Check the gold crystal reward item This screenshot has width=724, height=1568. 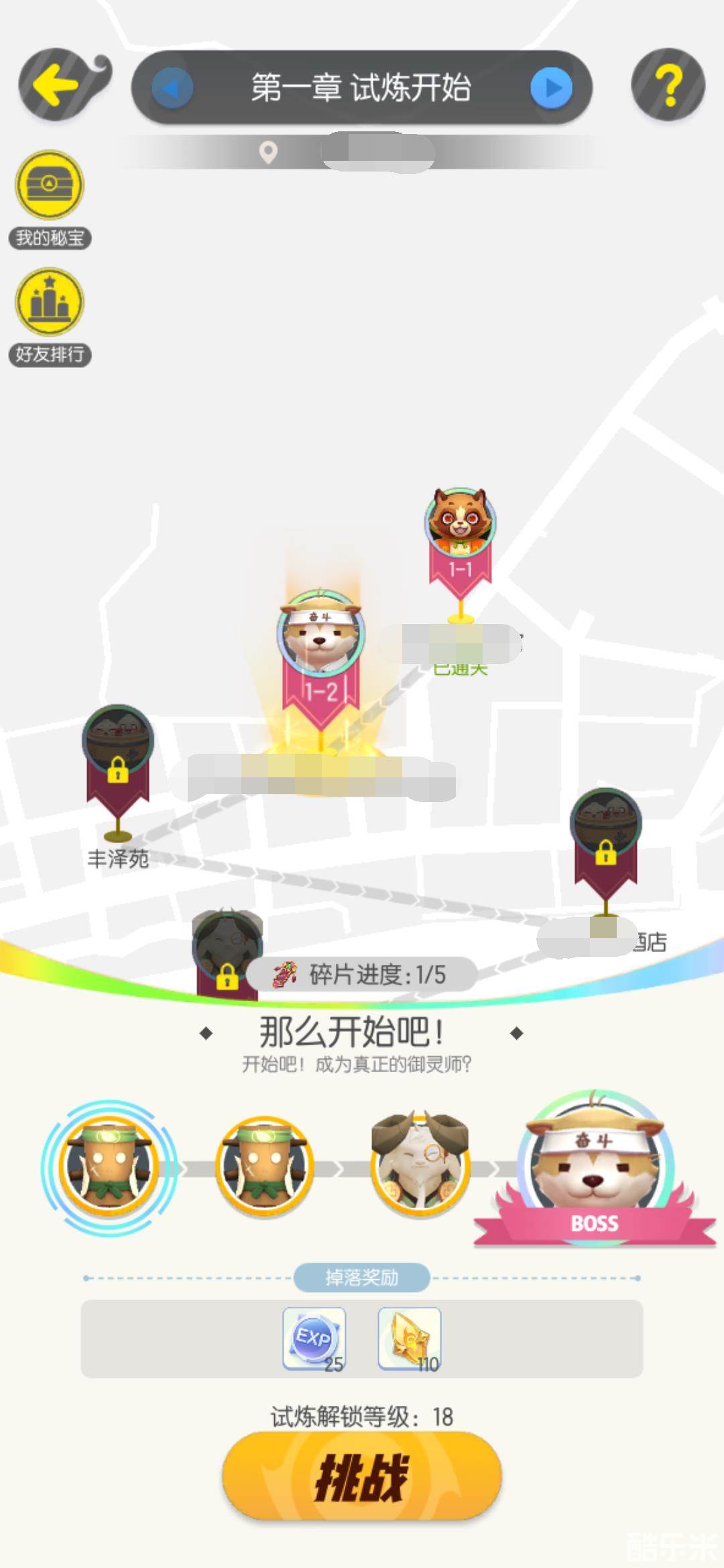410,1339
